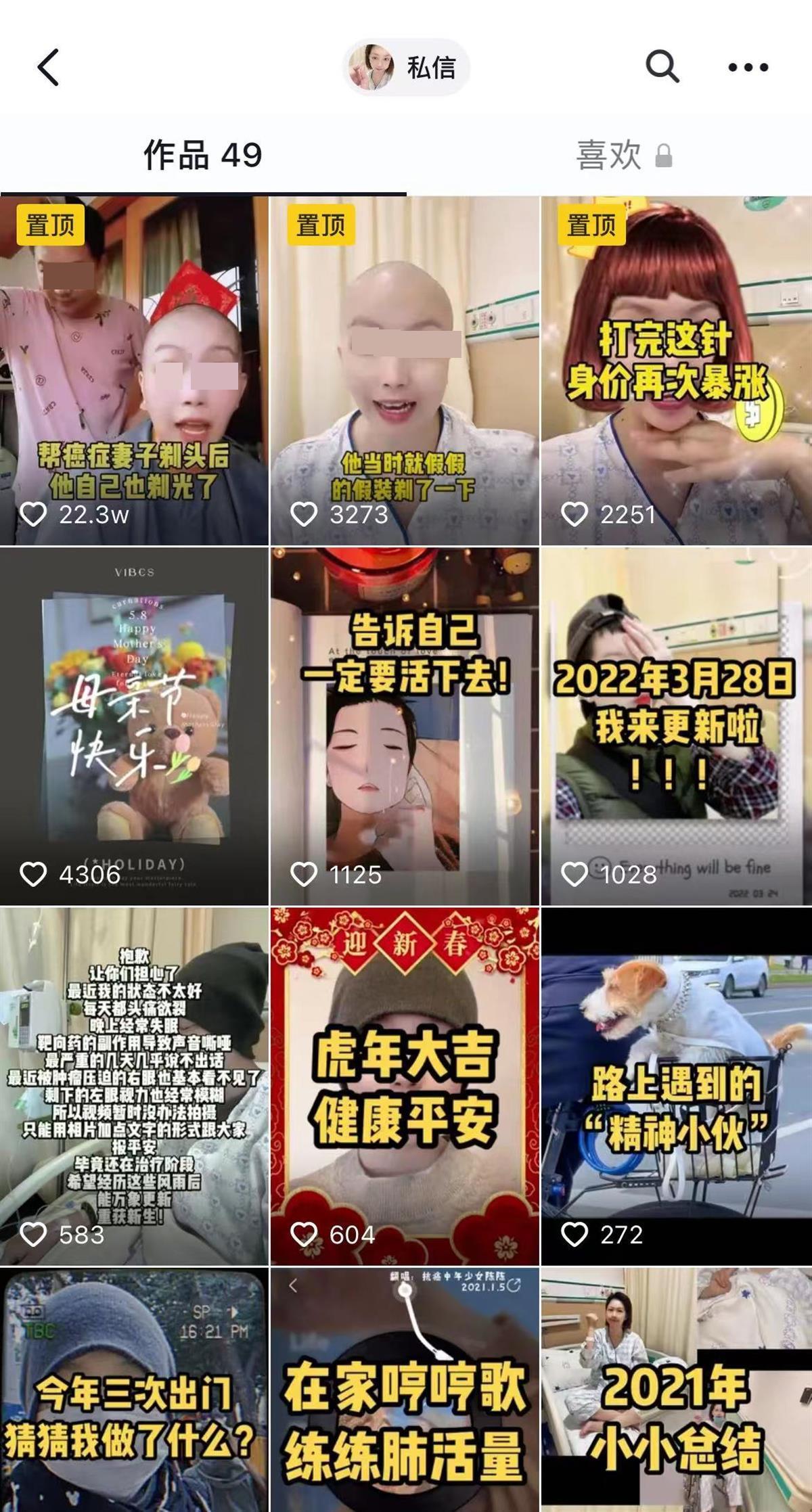Open the 母亲节快乐 video
The width and height of the screenshot is (812, 1512).
click(134, 726)
